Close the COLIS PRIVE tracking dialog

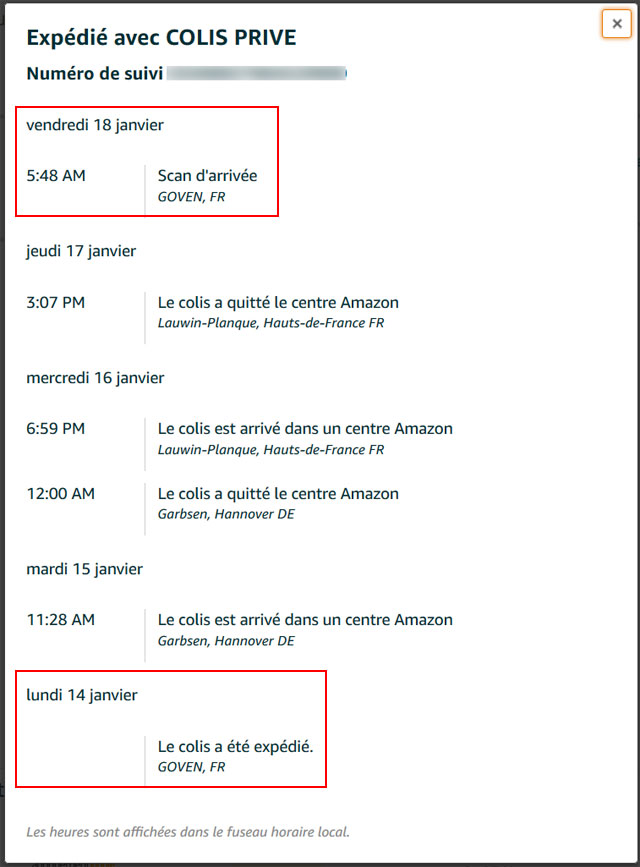[x=616, y=24]
